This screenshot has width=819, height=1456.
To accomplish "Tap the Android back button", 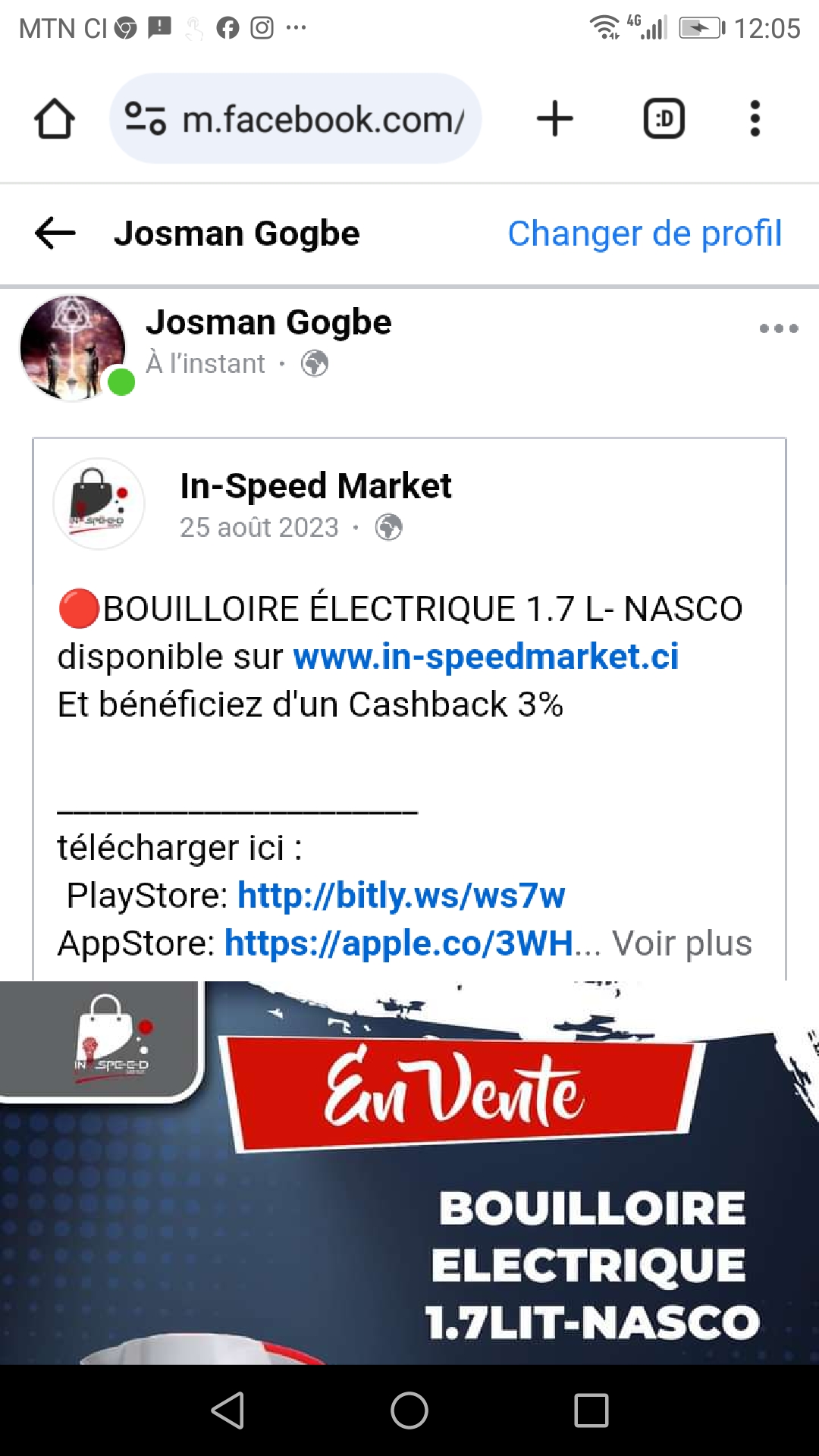I will pos(227,1410).
